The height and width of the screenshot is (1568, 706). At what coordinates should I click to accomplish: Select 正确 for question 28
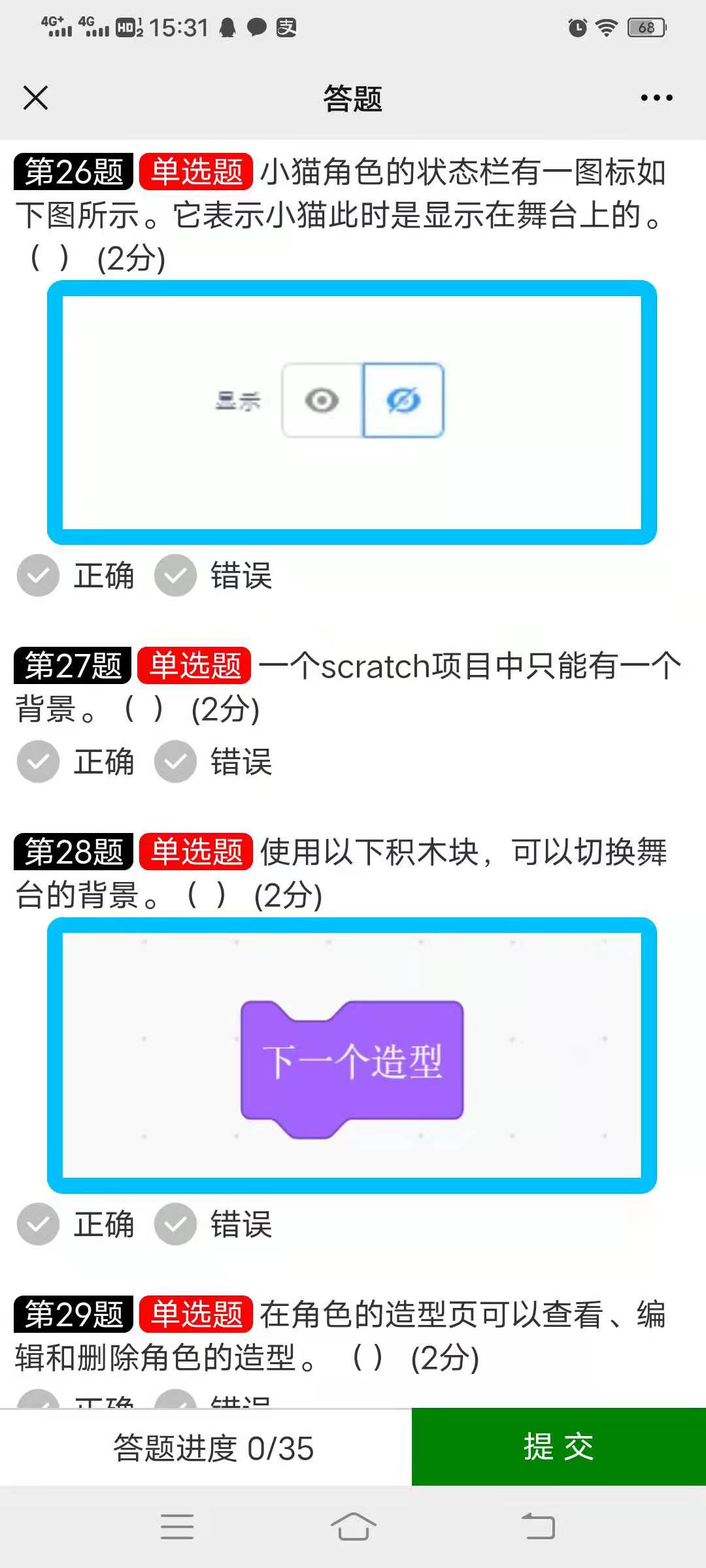click(x=37, y=1225)
